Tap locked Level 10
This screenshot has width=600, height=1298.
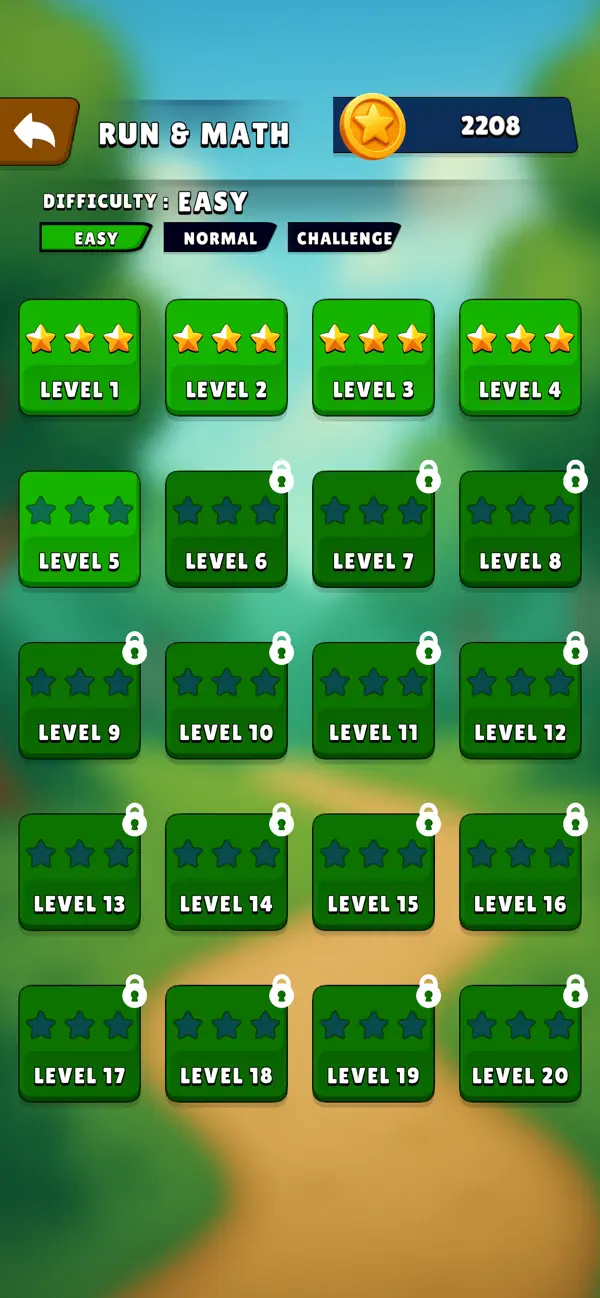pos(226,700)
